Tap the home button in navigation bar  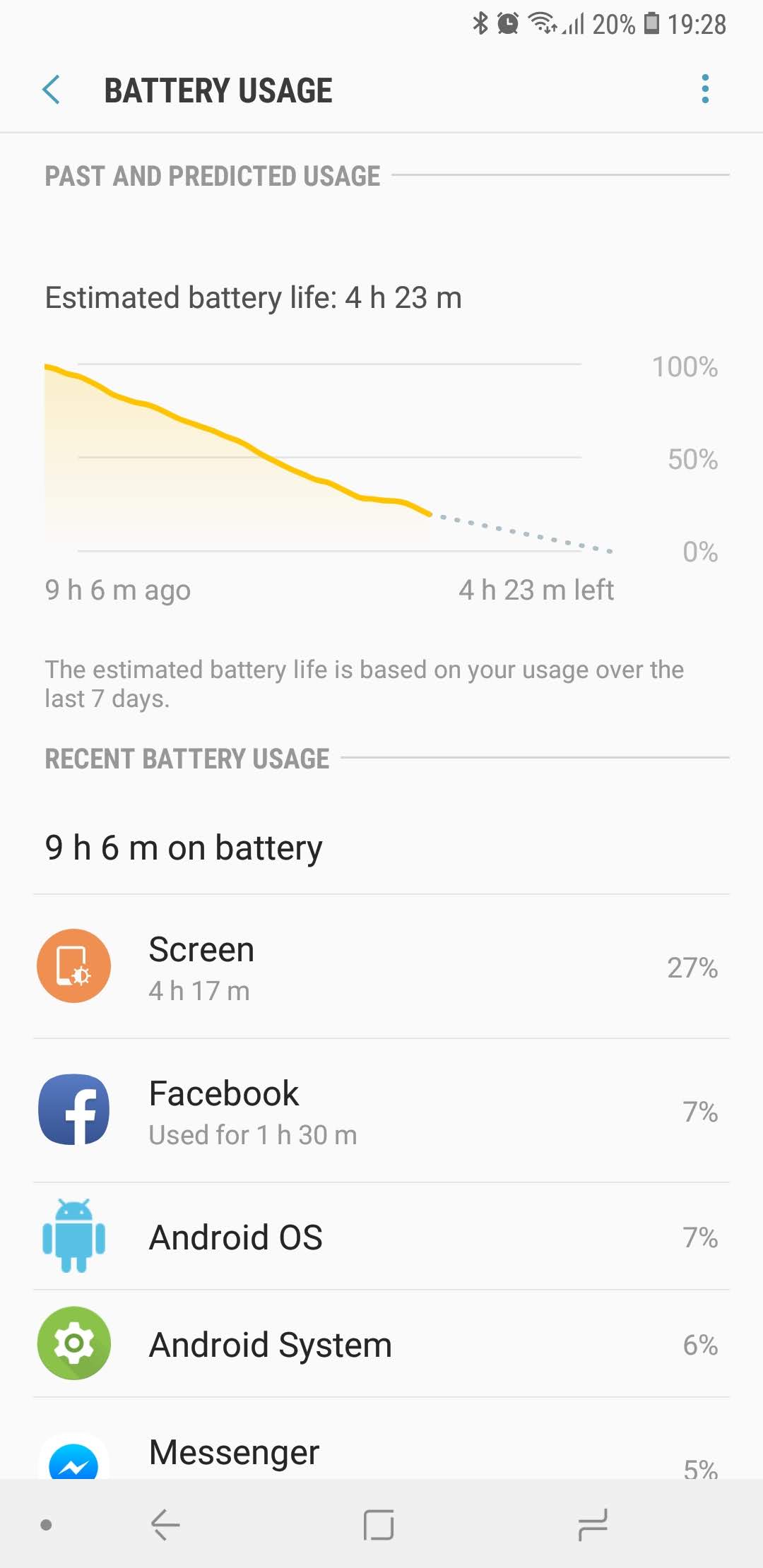coord(379,1524)
